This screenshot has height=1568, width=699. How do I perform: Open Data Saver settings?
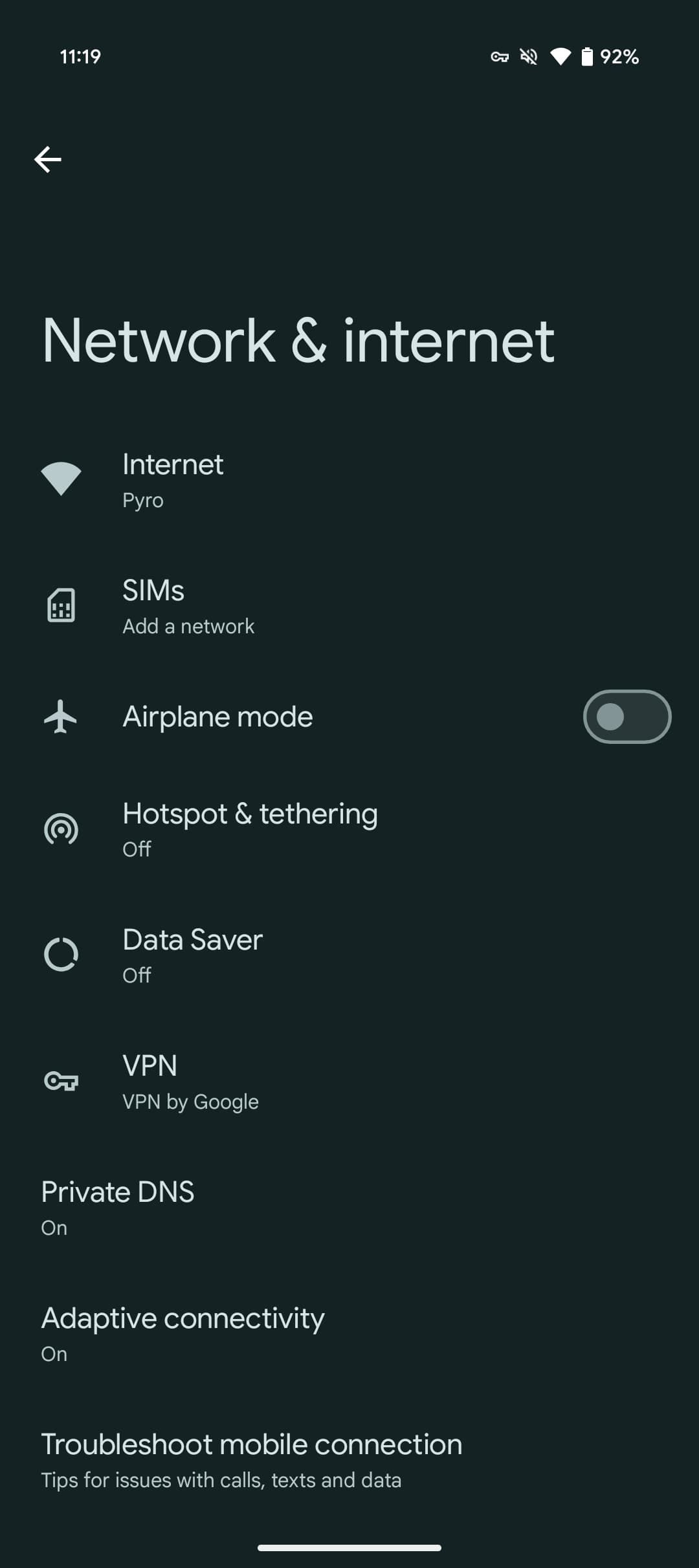pyautogui.click(x=192, y=955)
